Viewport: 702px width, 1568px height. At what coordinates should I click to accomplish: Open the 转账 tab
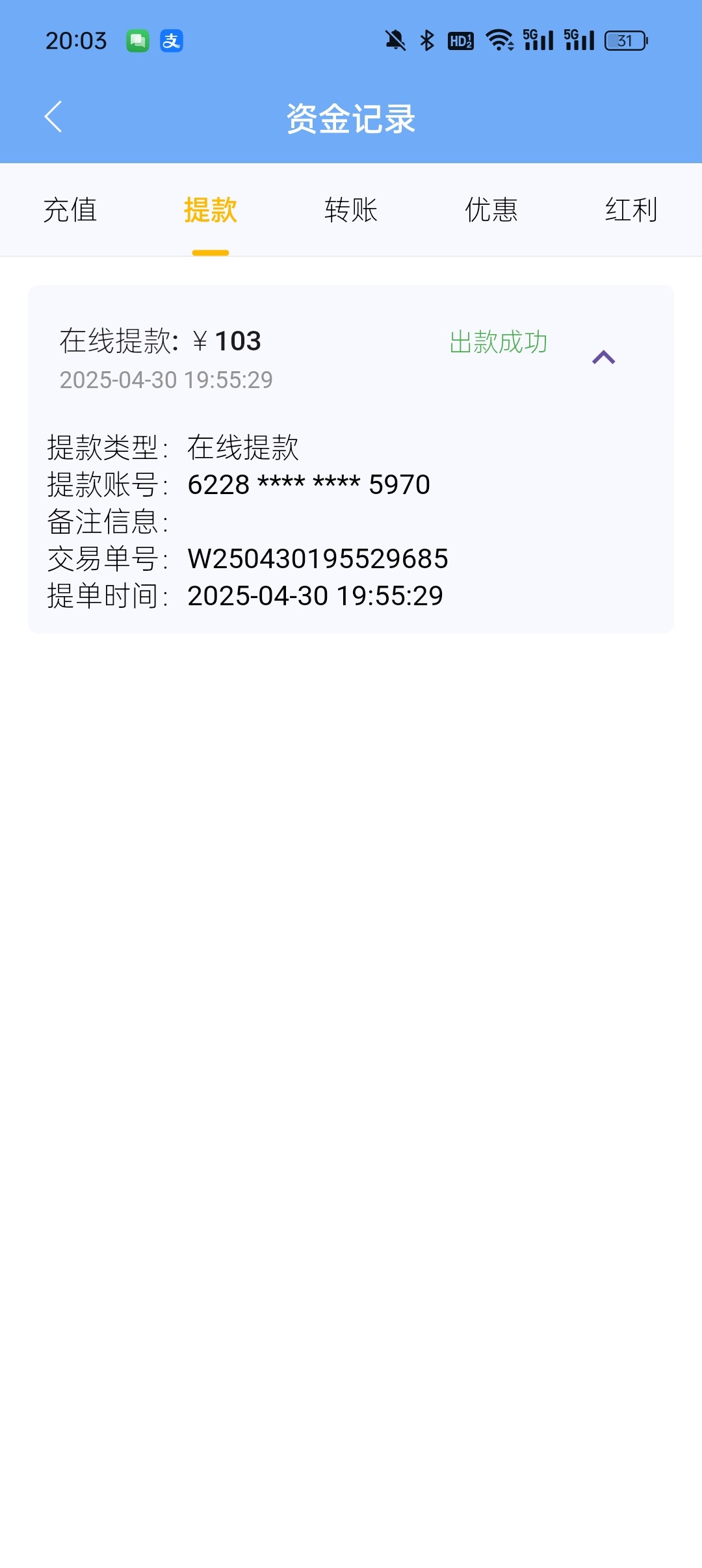point(351,210)
